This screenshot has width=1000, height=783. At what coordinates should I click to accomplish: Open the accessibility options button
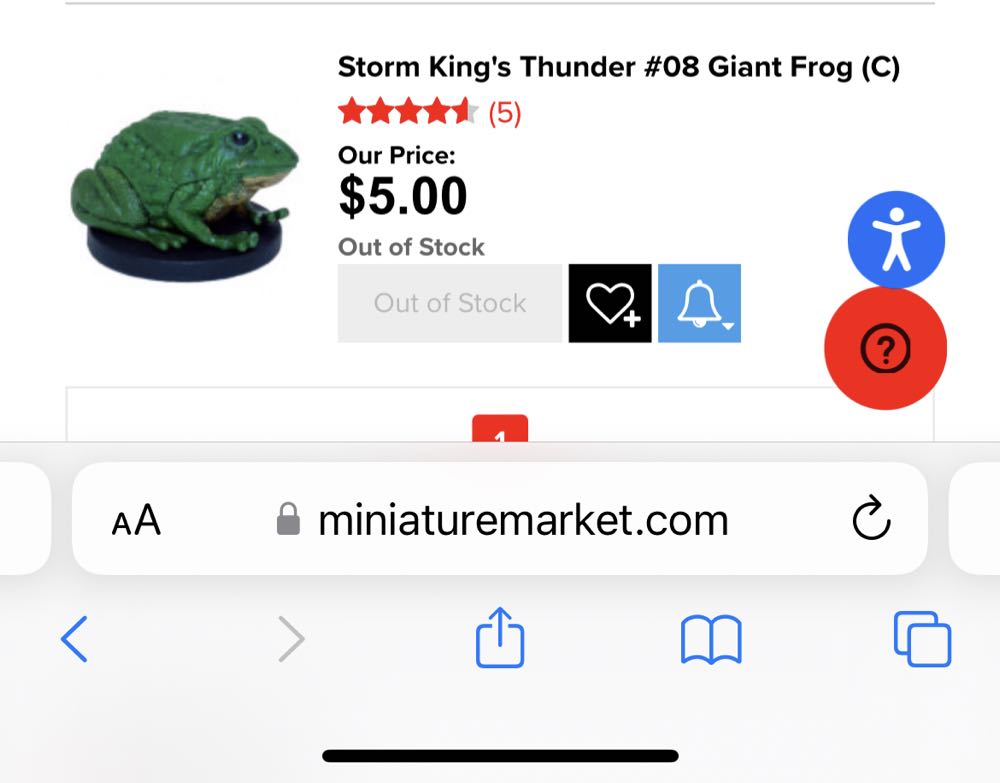coord(896,239)
